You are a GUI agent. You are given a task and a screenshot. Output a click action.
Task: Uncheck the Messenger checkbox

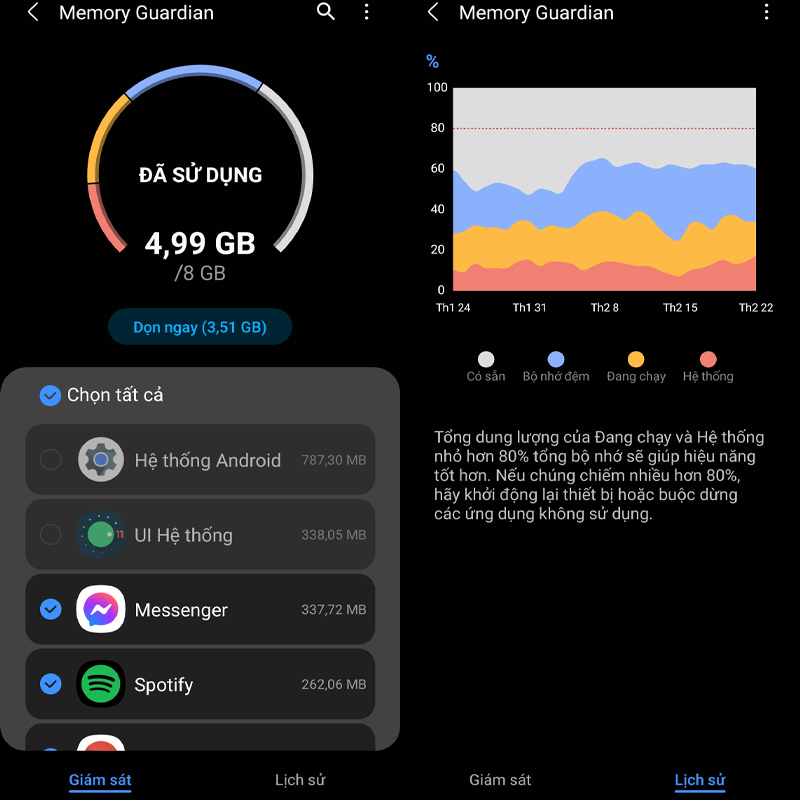50,609
